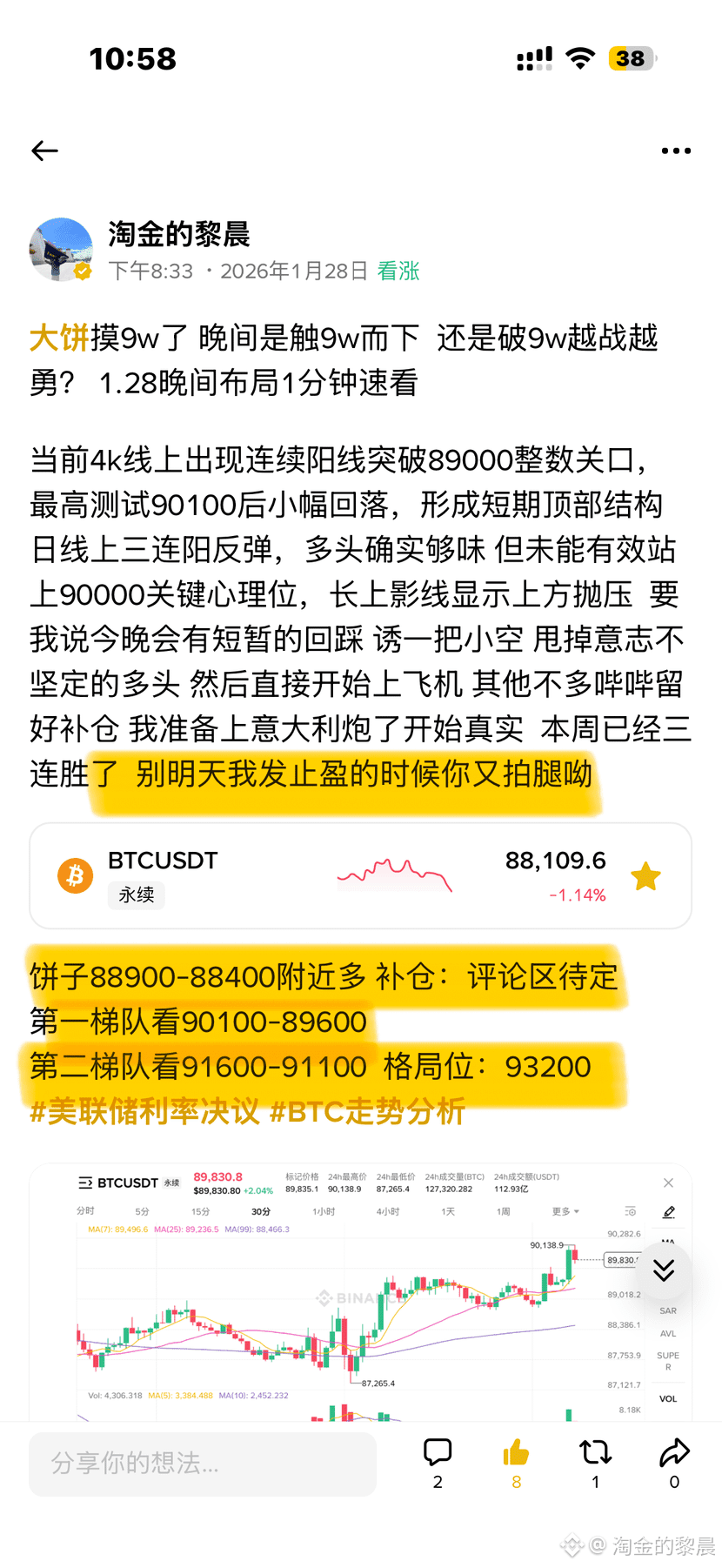Open the #BTC走势分析 hashtag
The image size is (722, 1568).
point(367,1111)
